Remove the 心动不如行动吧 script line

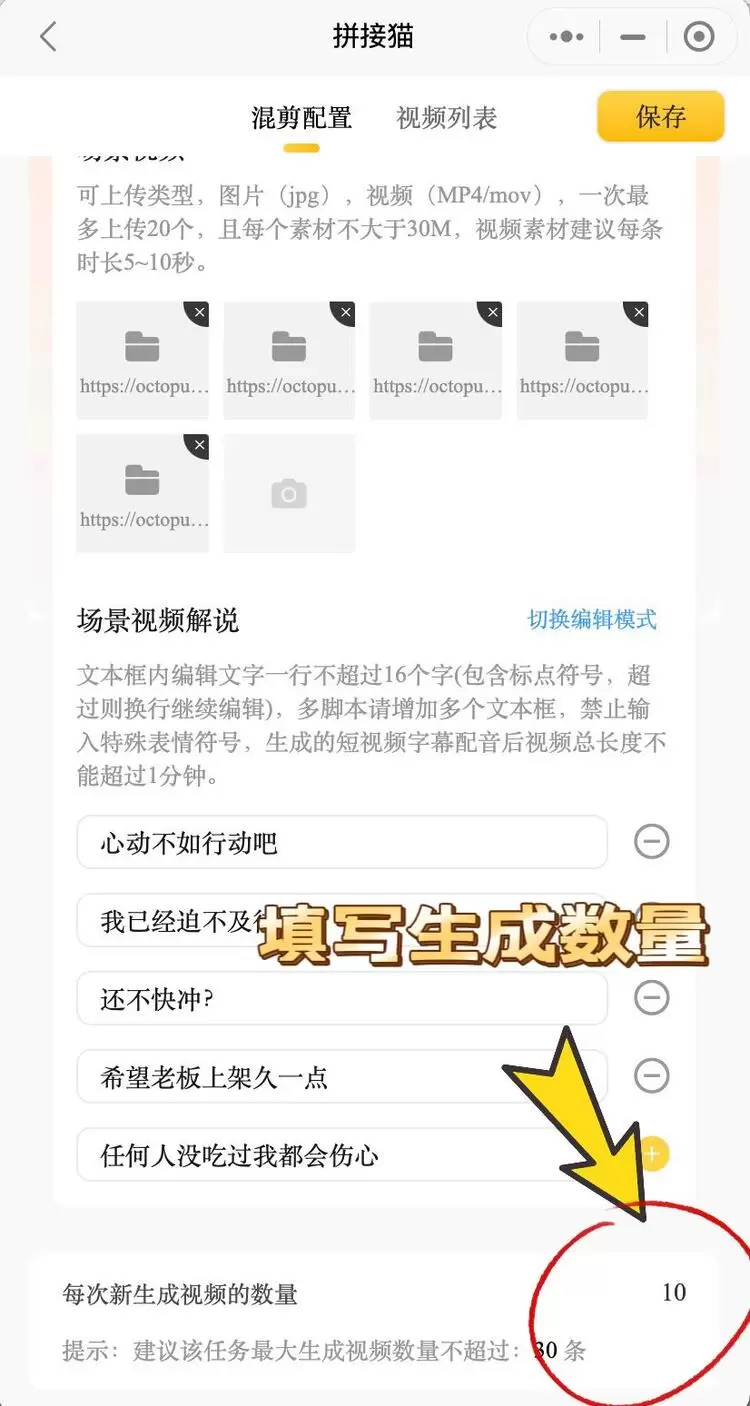[x=652, y=842]
